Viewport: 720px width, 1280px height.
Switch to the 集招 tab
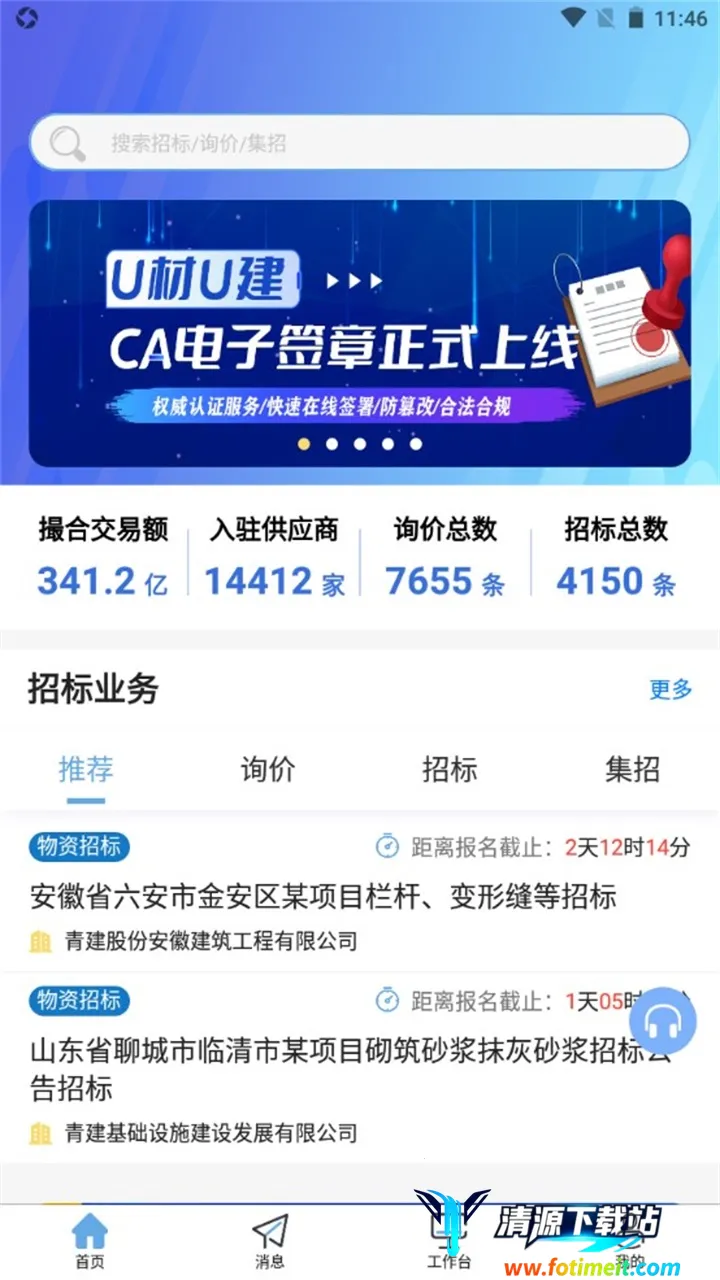tap(632, 769)
